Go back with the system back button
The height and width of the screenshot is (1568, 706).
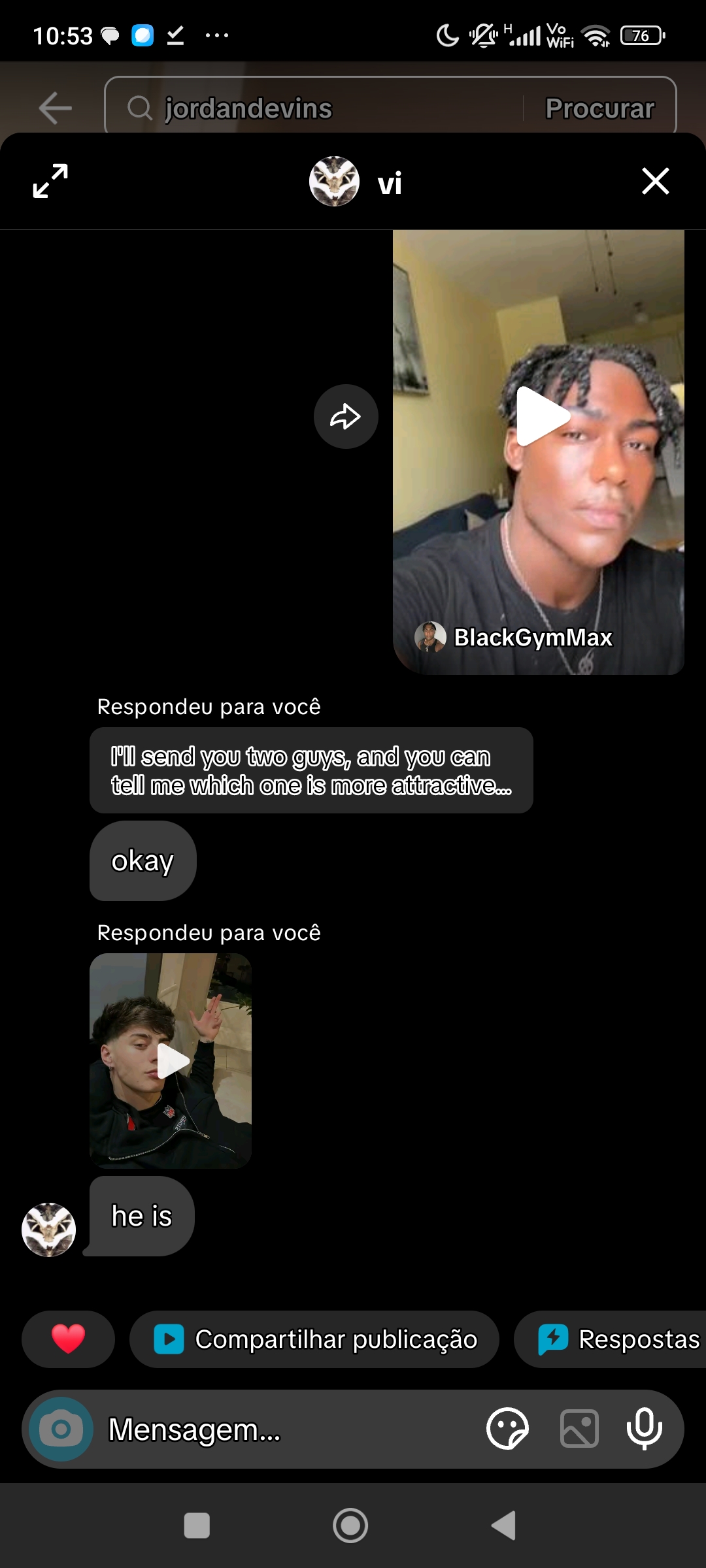point(504,1526)
